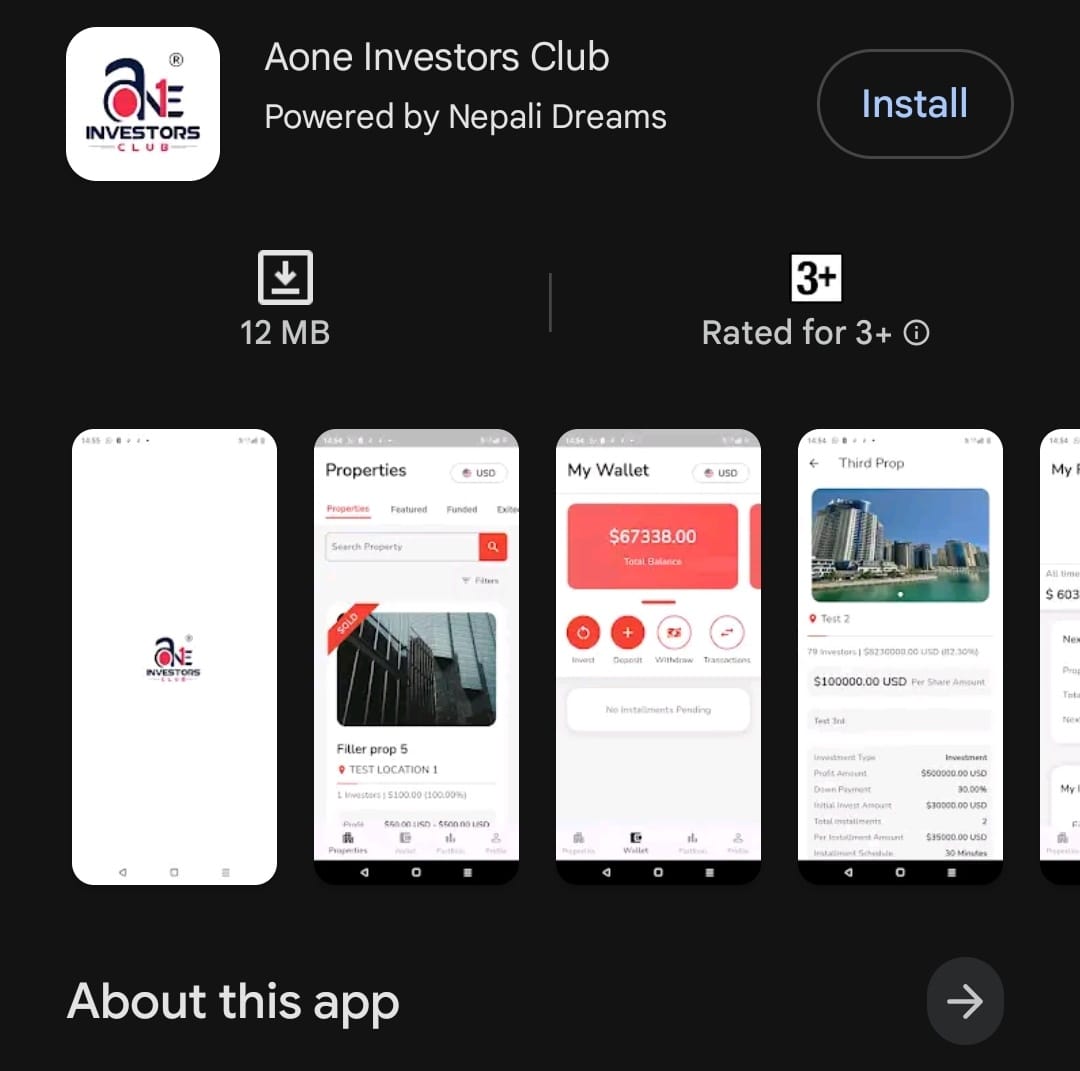Open the Third Prop screenshot

tap(900, 657)
